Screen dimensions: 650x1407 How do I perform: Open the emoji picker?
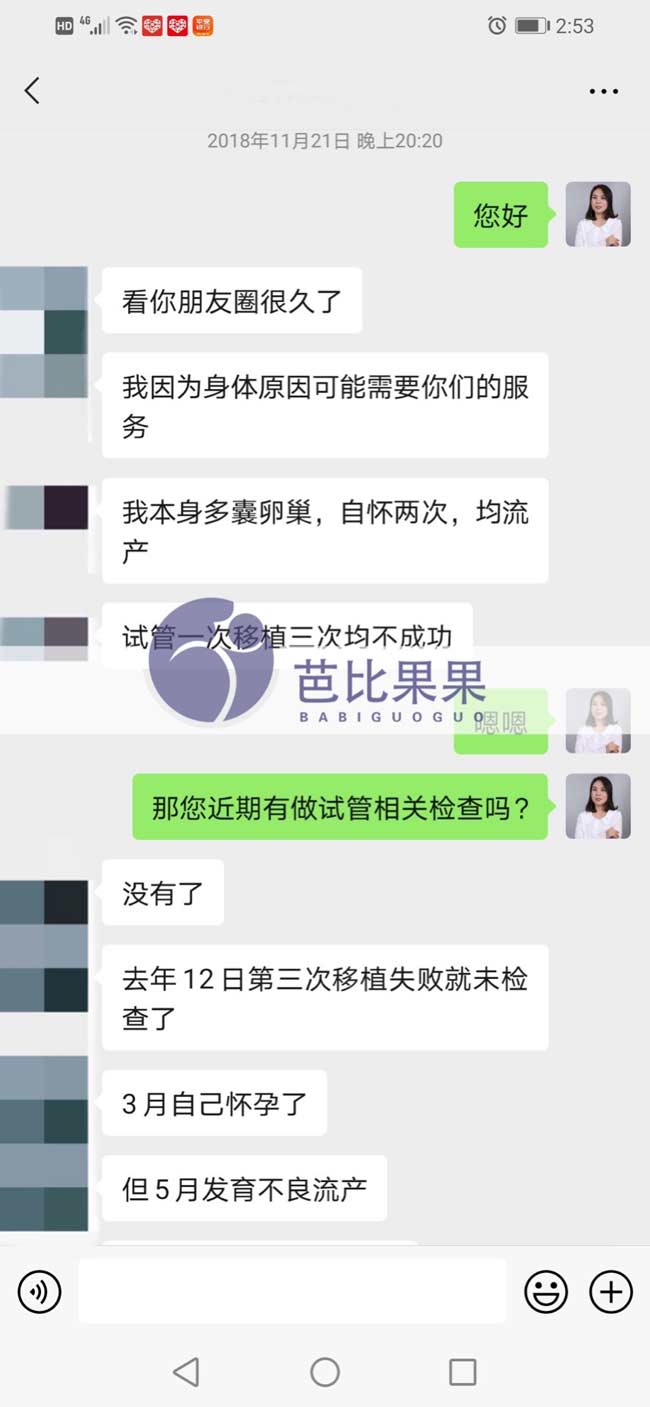click(546, 1291)
